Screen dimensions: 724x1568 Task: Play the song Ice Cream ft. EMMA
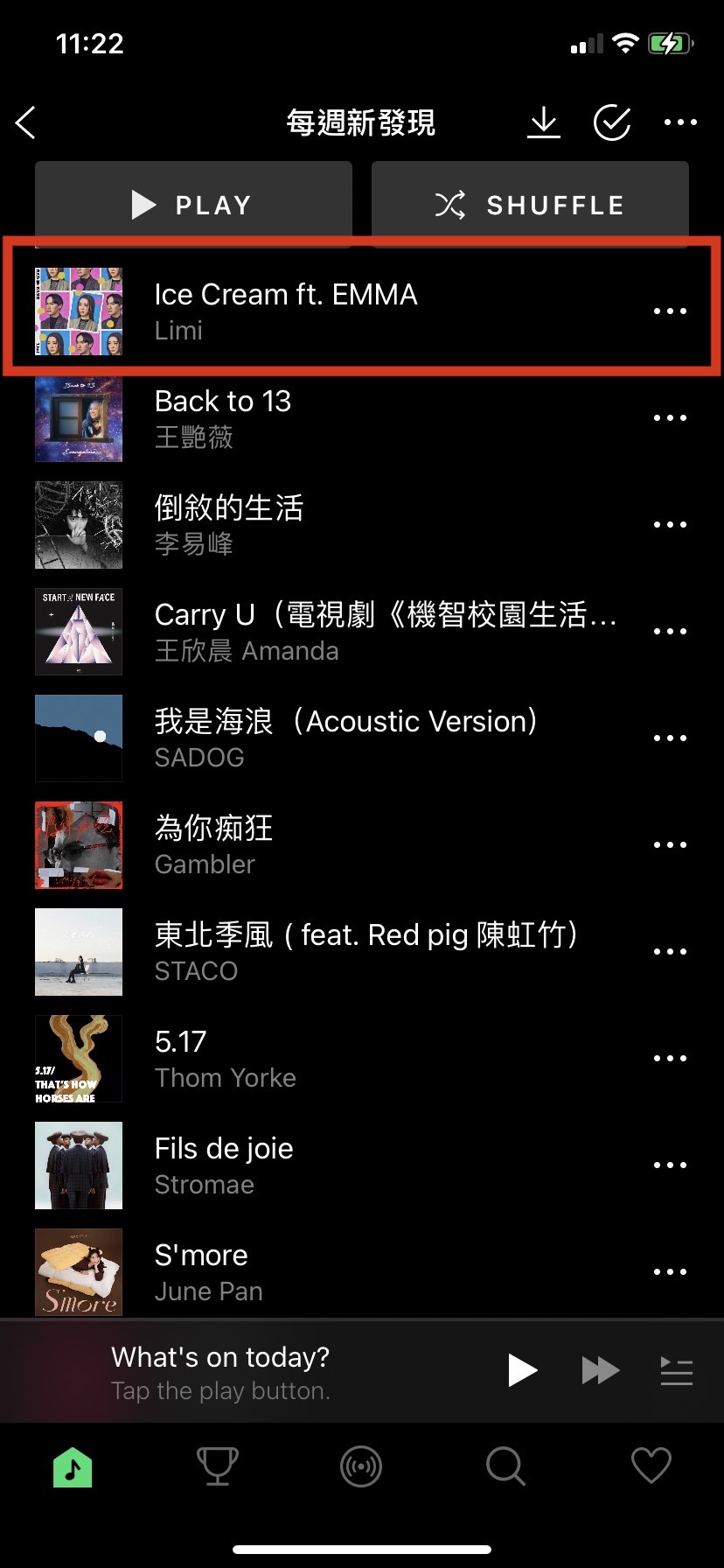(x=286, y=311)
